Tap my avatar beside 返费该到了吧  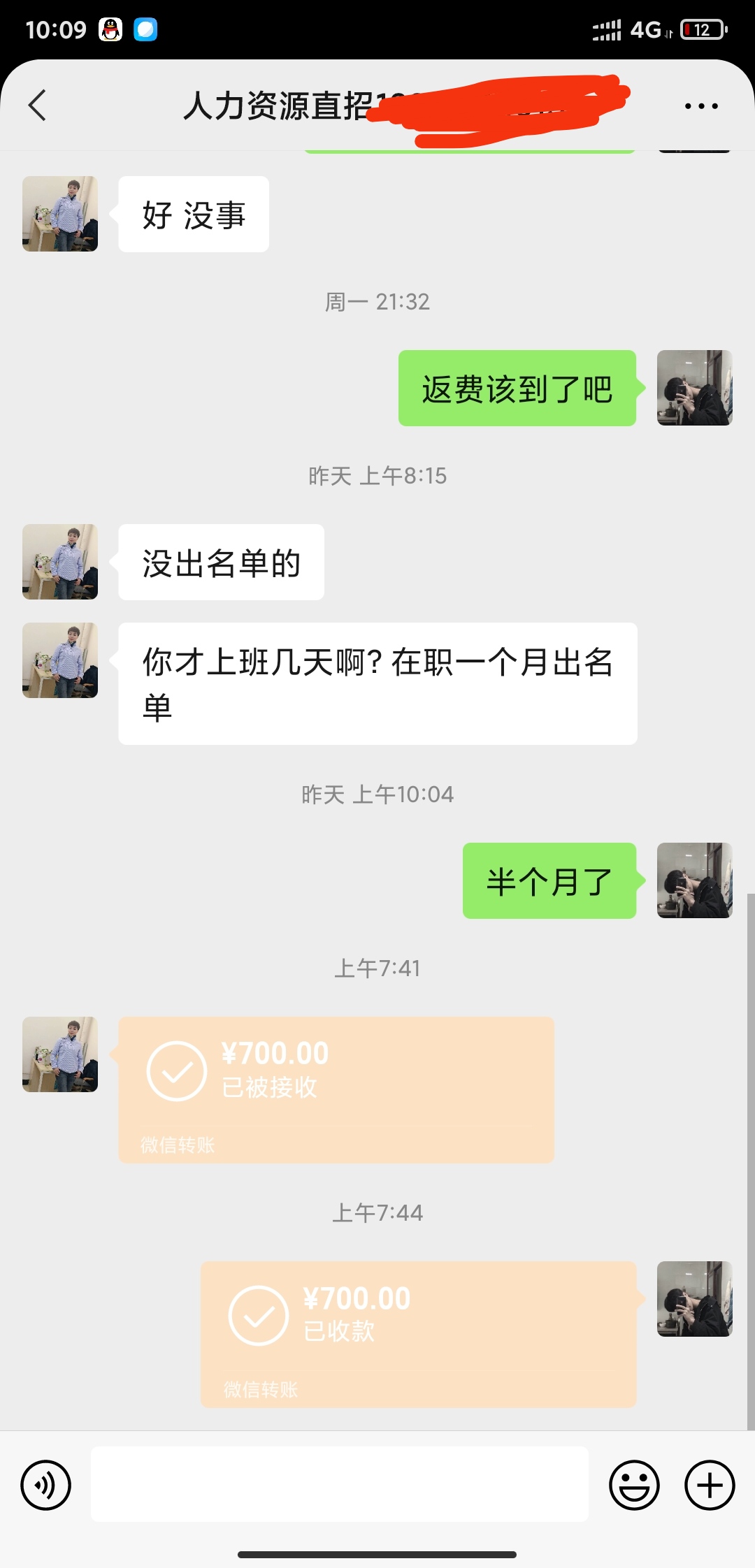(x=694, y=388)
